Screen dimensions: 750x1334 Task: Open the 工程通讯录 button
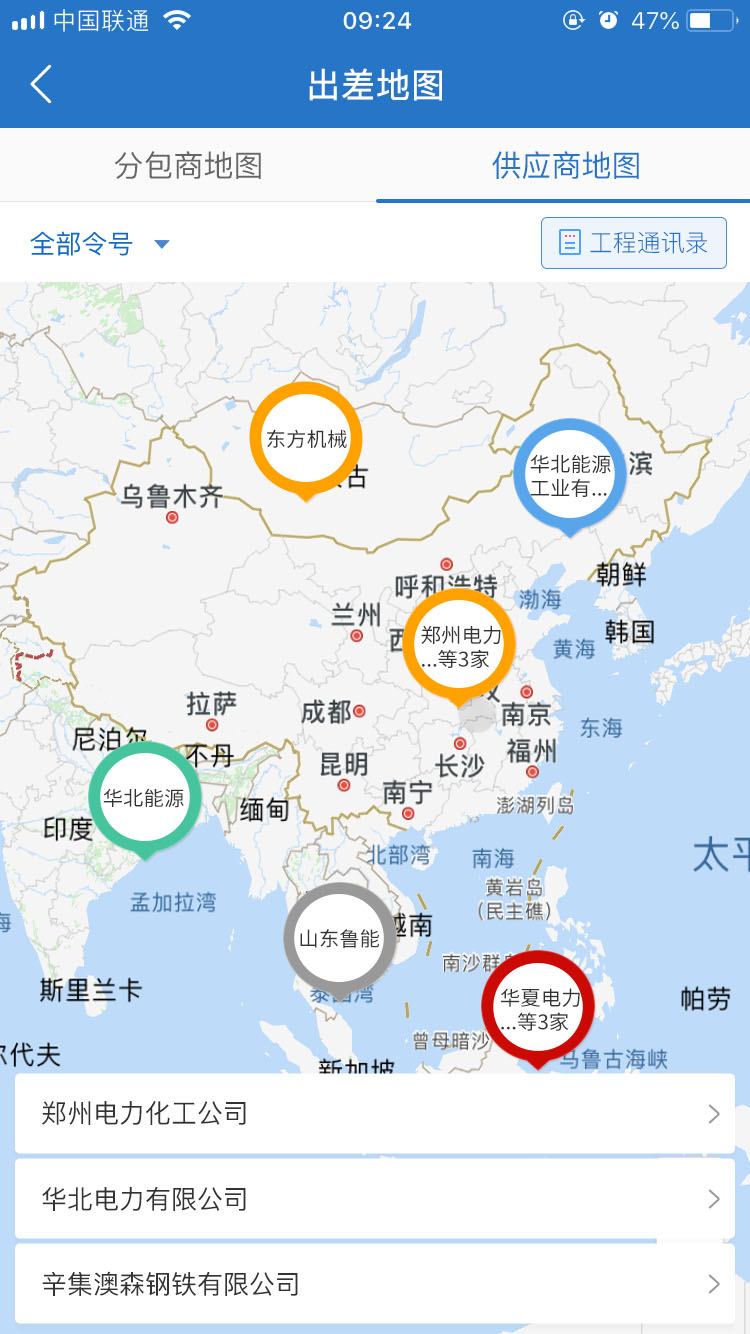point(633,243)
